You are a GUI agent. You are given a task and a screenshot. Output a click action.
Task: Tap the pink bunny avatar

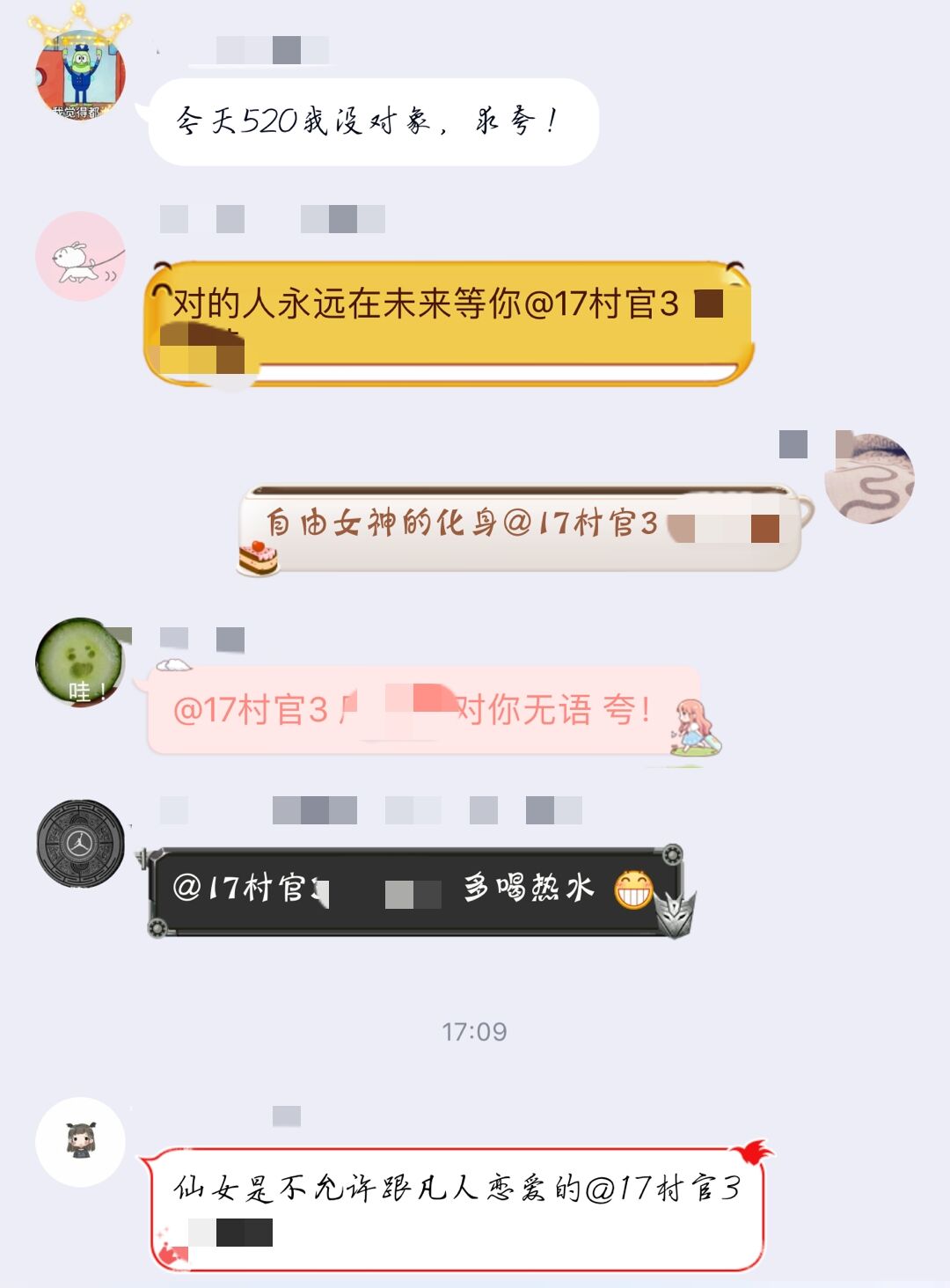pyautogui.click(x=80, y=257)
